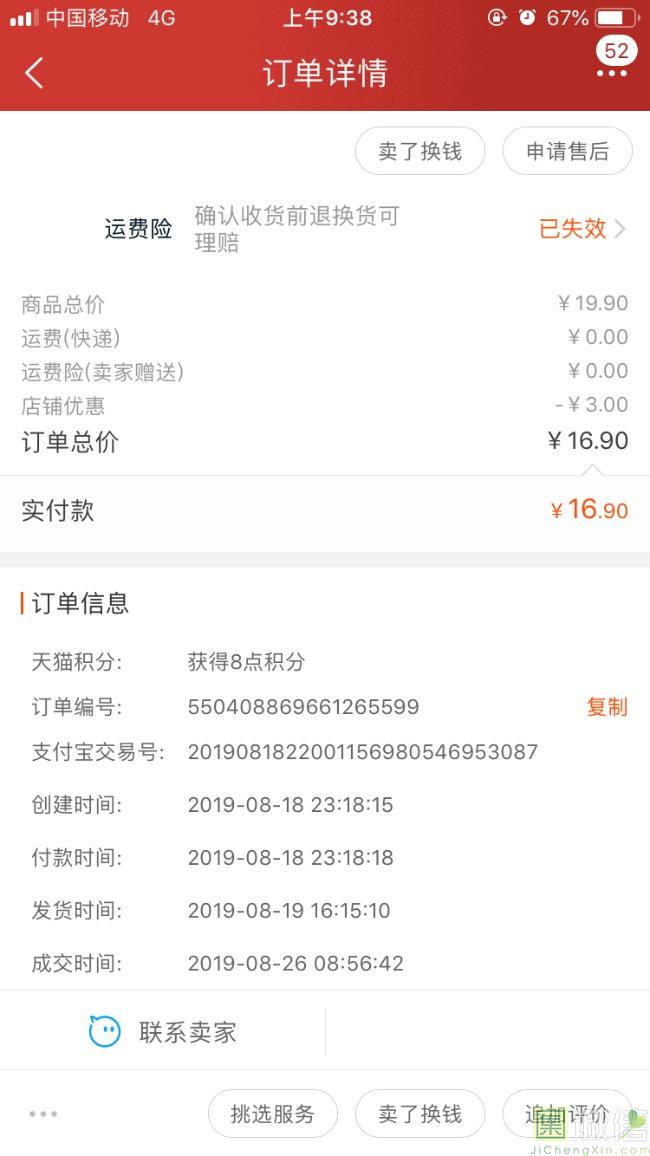The width and height of the screenshot is (650, 1156).
Task: Copy the order number via 复制
Action: pos(607,707)
